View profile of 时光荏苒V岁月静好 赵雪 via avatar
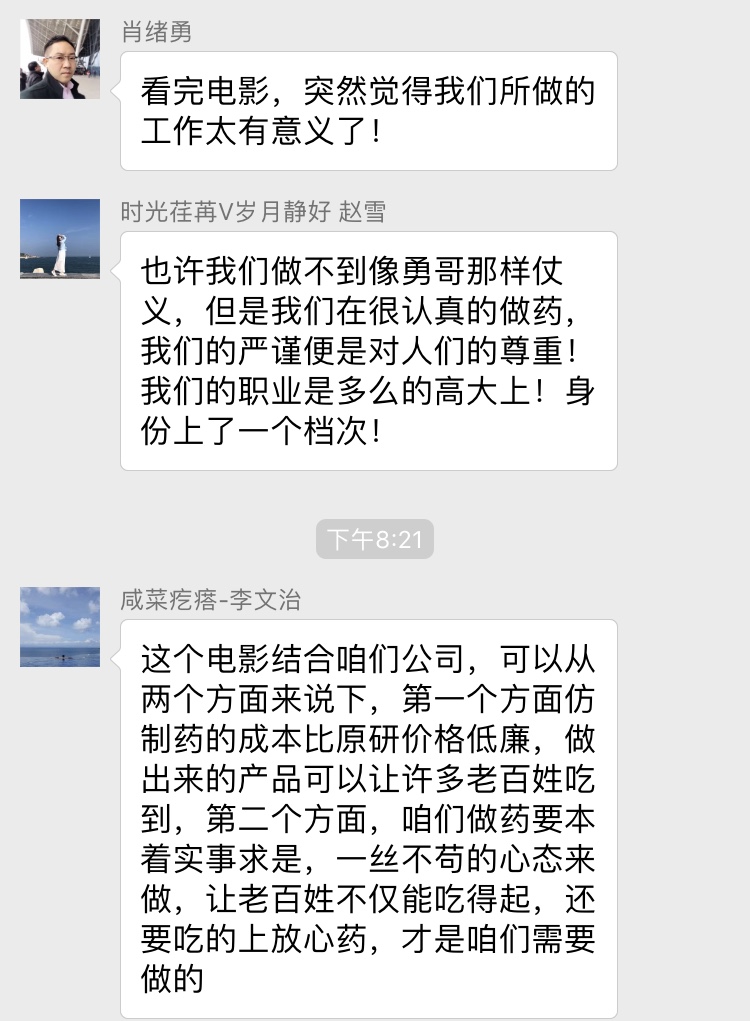 60,238
